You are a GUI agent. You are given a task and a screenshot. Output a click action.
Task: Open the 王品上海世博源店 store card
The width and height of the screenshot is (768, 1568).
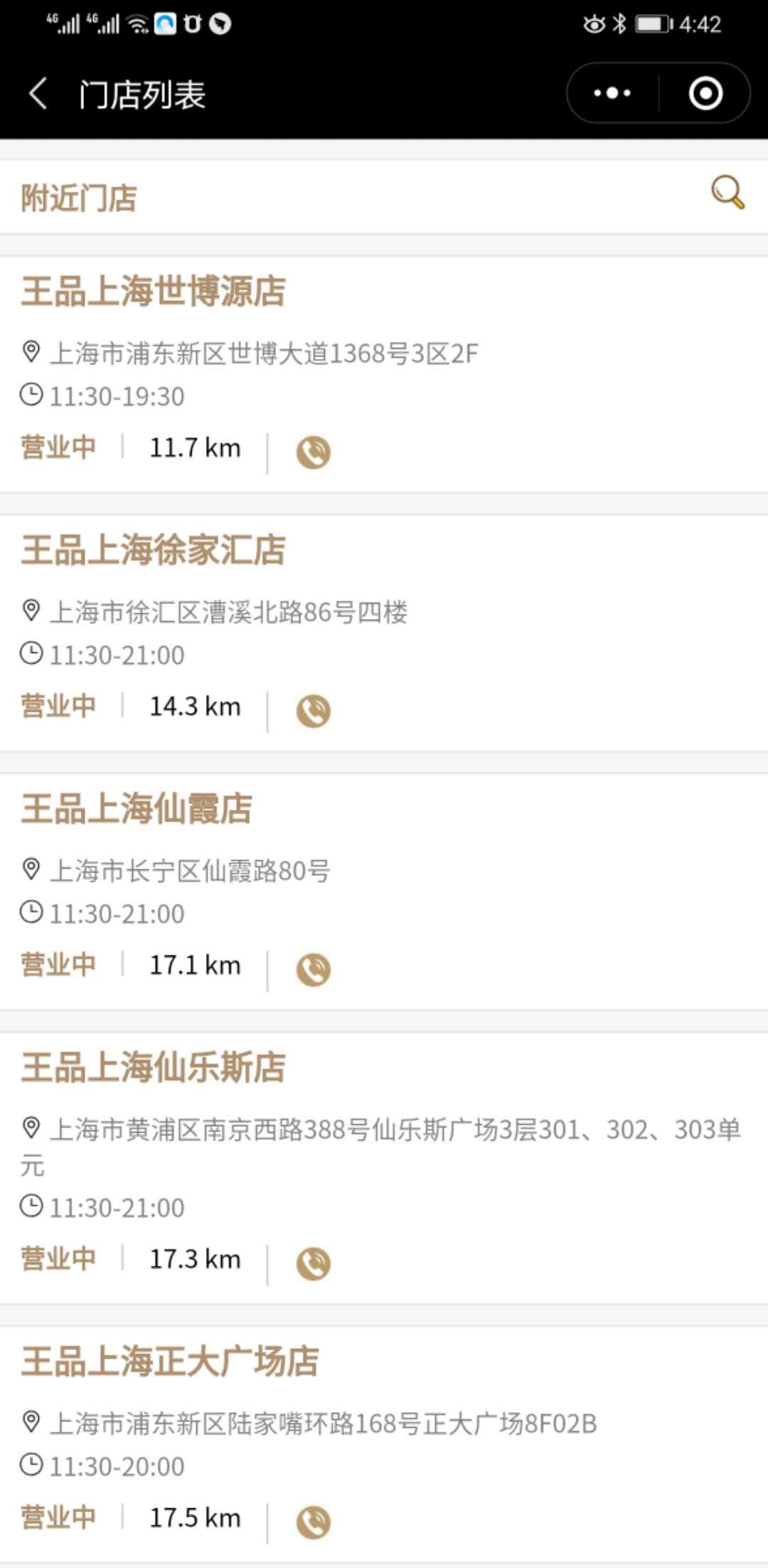click(x=384, y=375)
